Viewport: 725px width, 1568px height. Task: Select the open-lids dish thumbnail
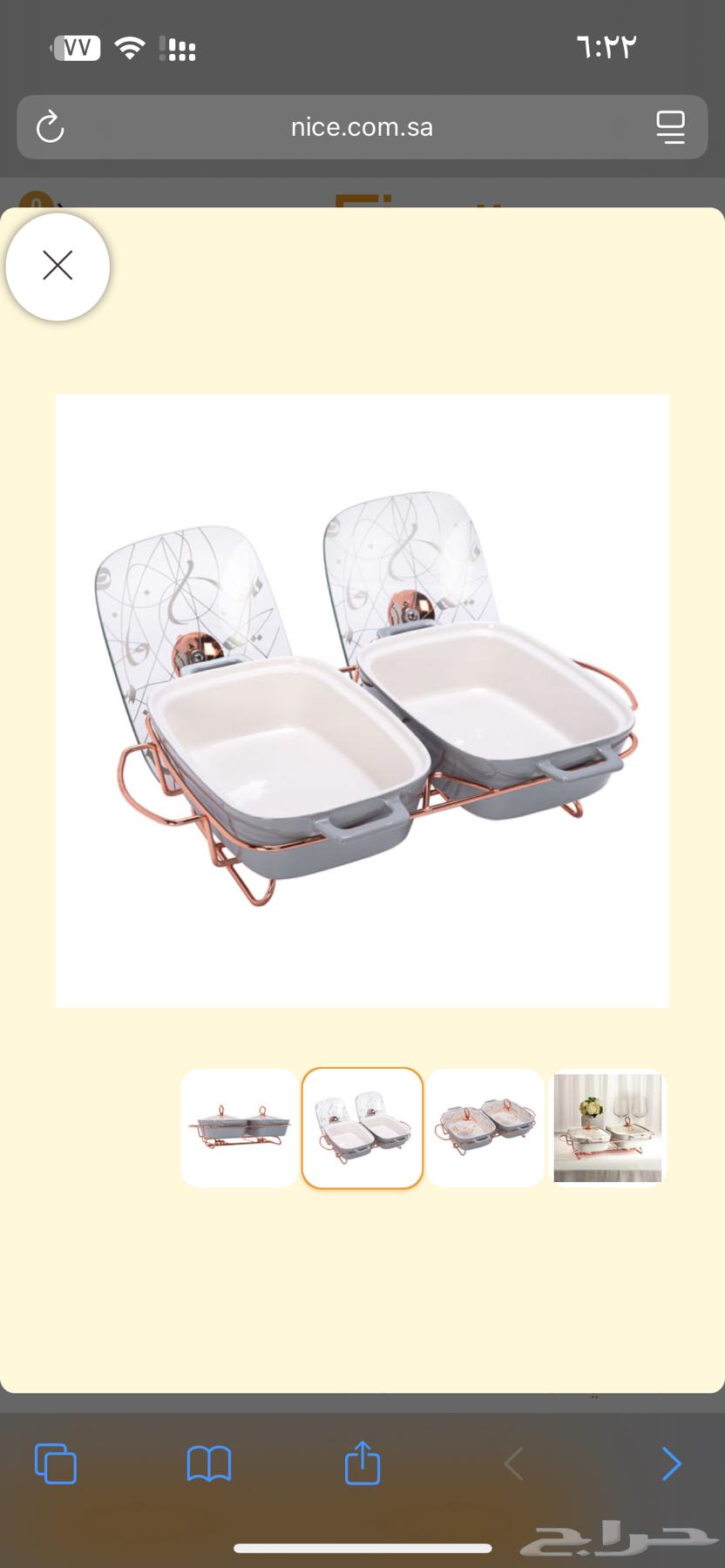click(x=362, y=1128)
